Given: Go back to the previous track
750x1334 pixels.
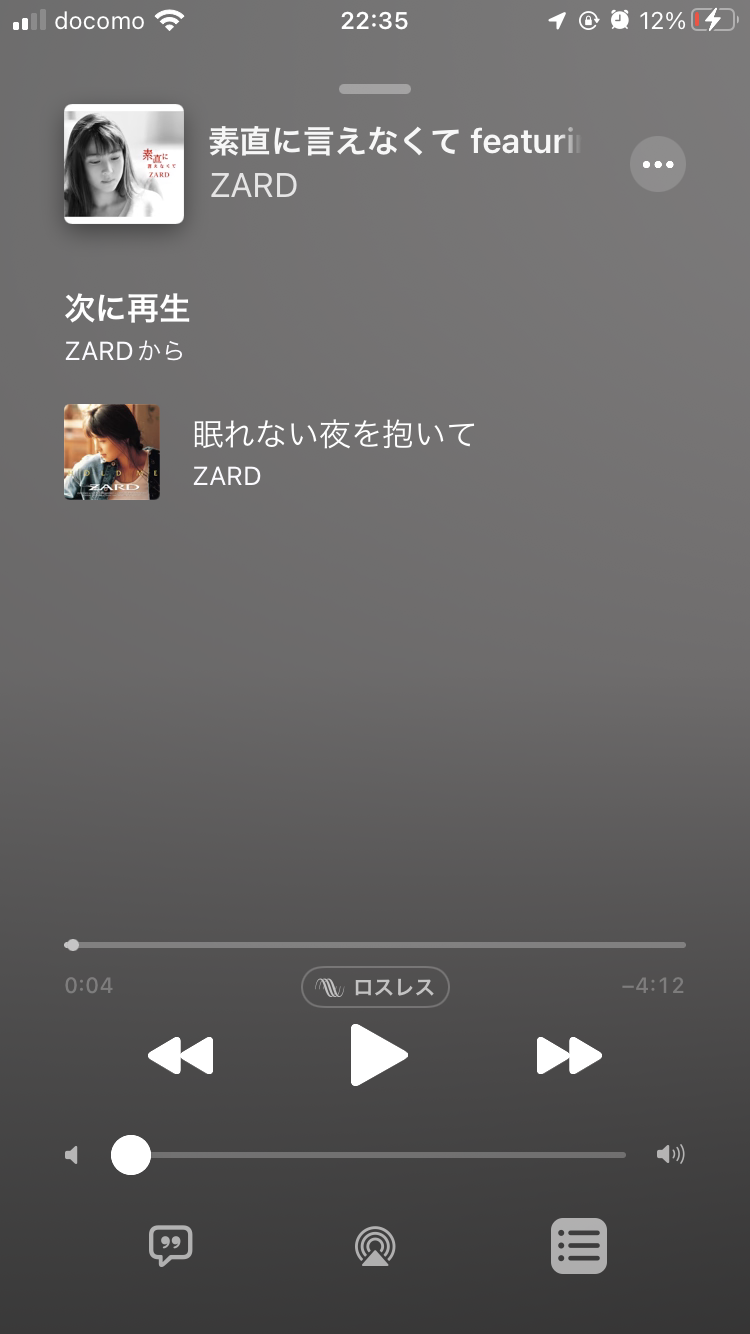Looking at the screenshot, I should pyautogui.click(x=181, y=1055).
